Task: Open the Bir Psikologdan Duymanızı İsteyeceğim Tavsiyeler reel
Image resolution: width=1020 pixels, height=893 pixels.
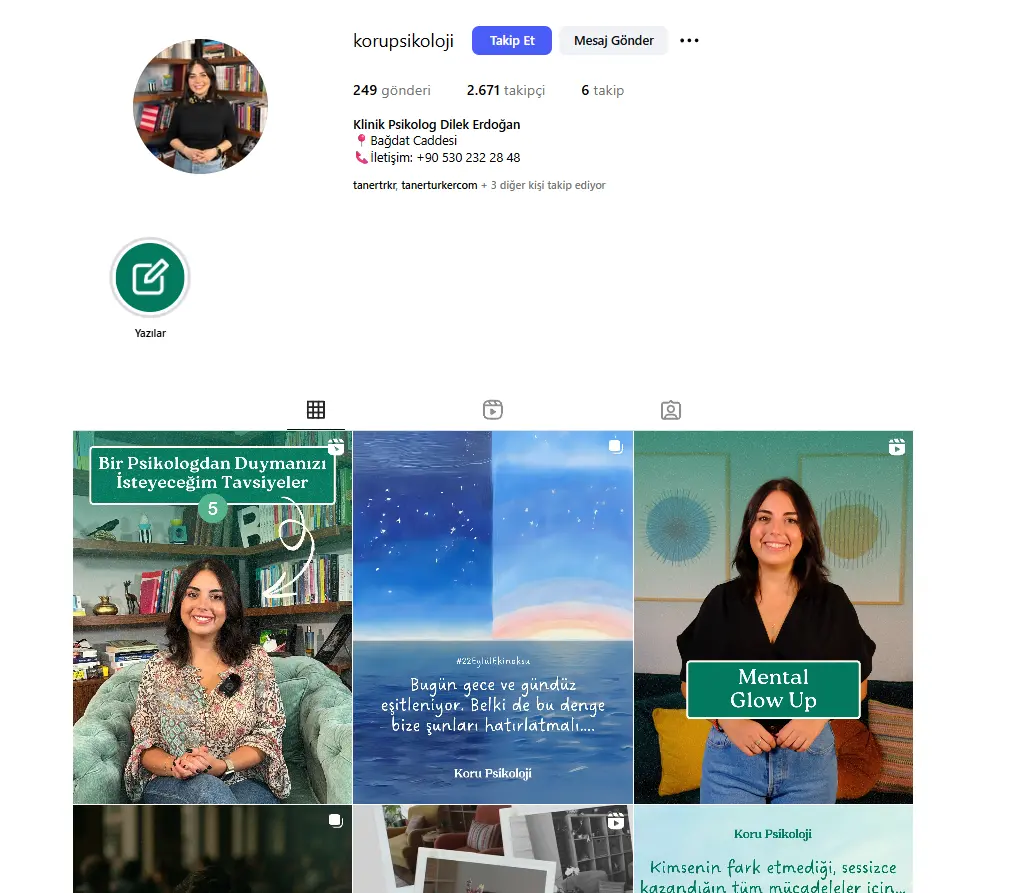Action: (x=213, y=617)
